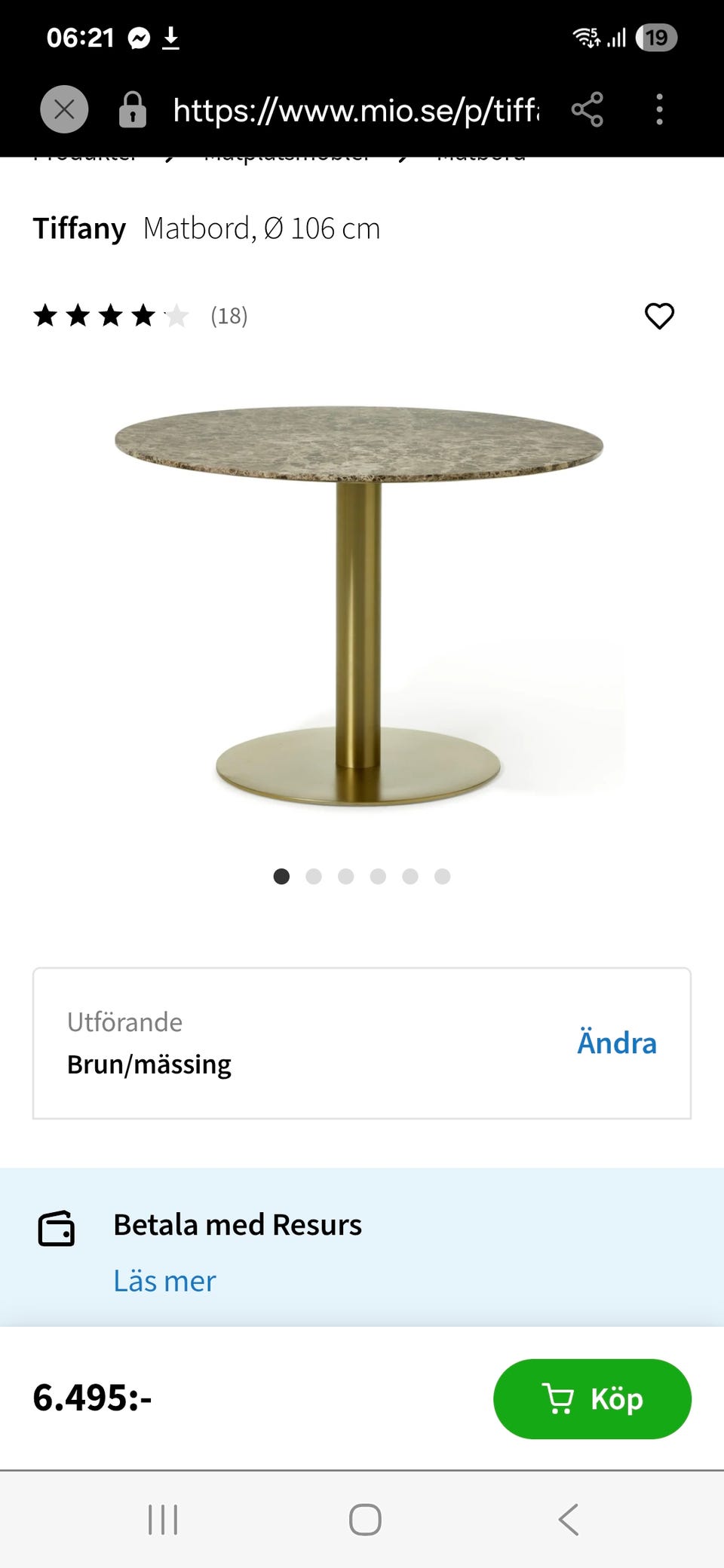Open the share icon next to the URL
This screenshot has height=1568, width=724.
[x=587, y=109]
